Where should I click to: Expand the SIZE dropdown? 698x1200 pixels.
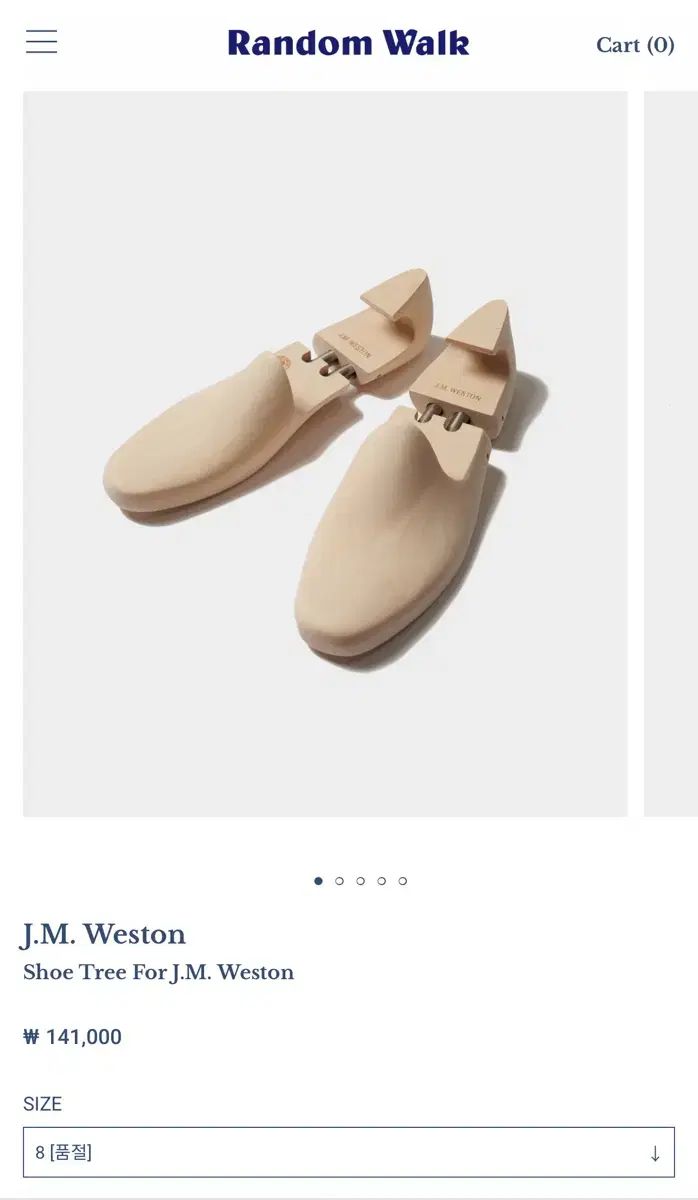tap(348, 1152)
